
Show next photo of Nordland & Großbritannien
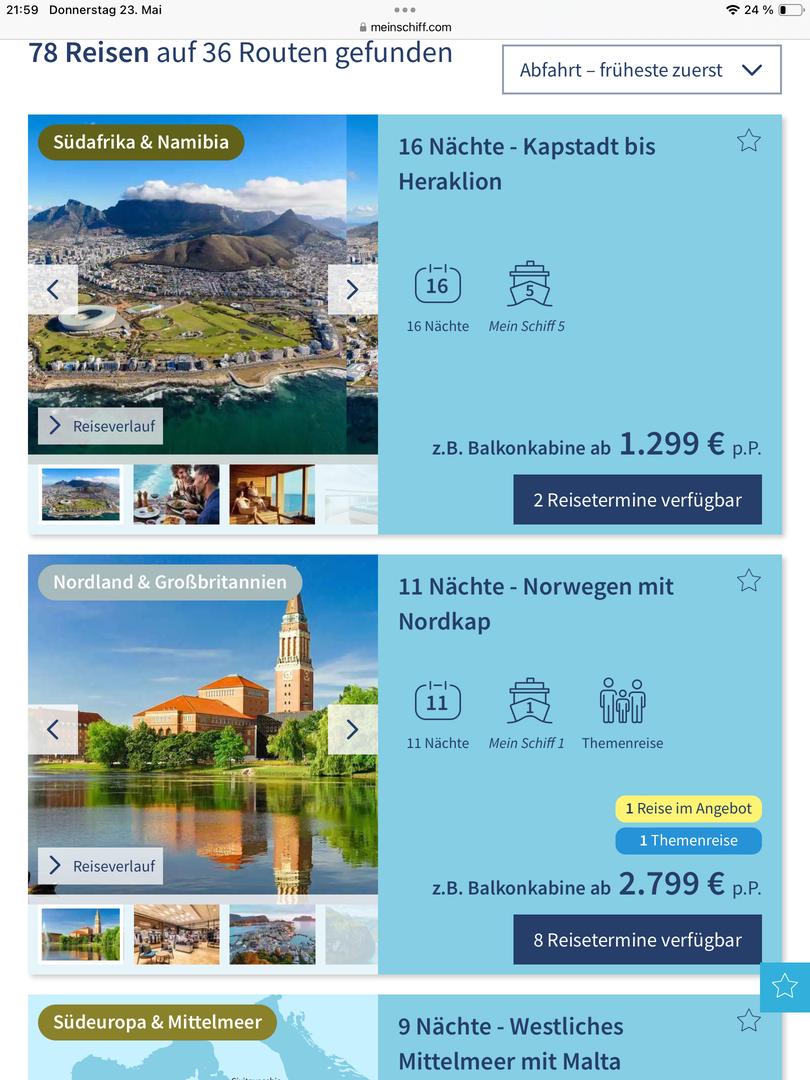click(x=352, y=730)
